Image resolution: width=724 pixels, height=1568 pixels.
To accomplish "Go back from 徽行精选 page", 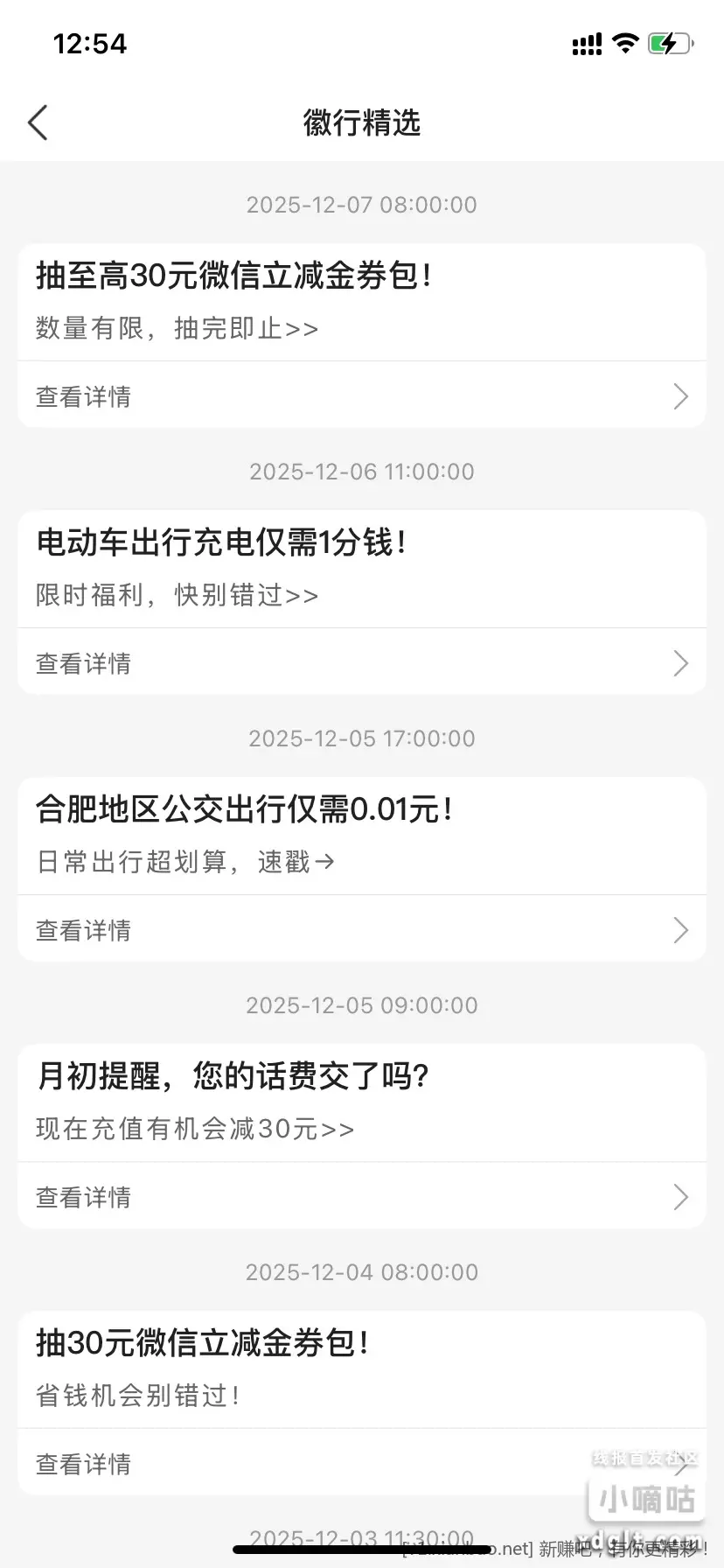I will click(x=38, y=123).
